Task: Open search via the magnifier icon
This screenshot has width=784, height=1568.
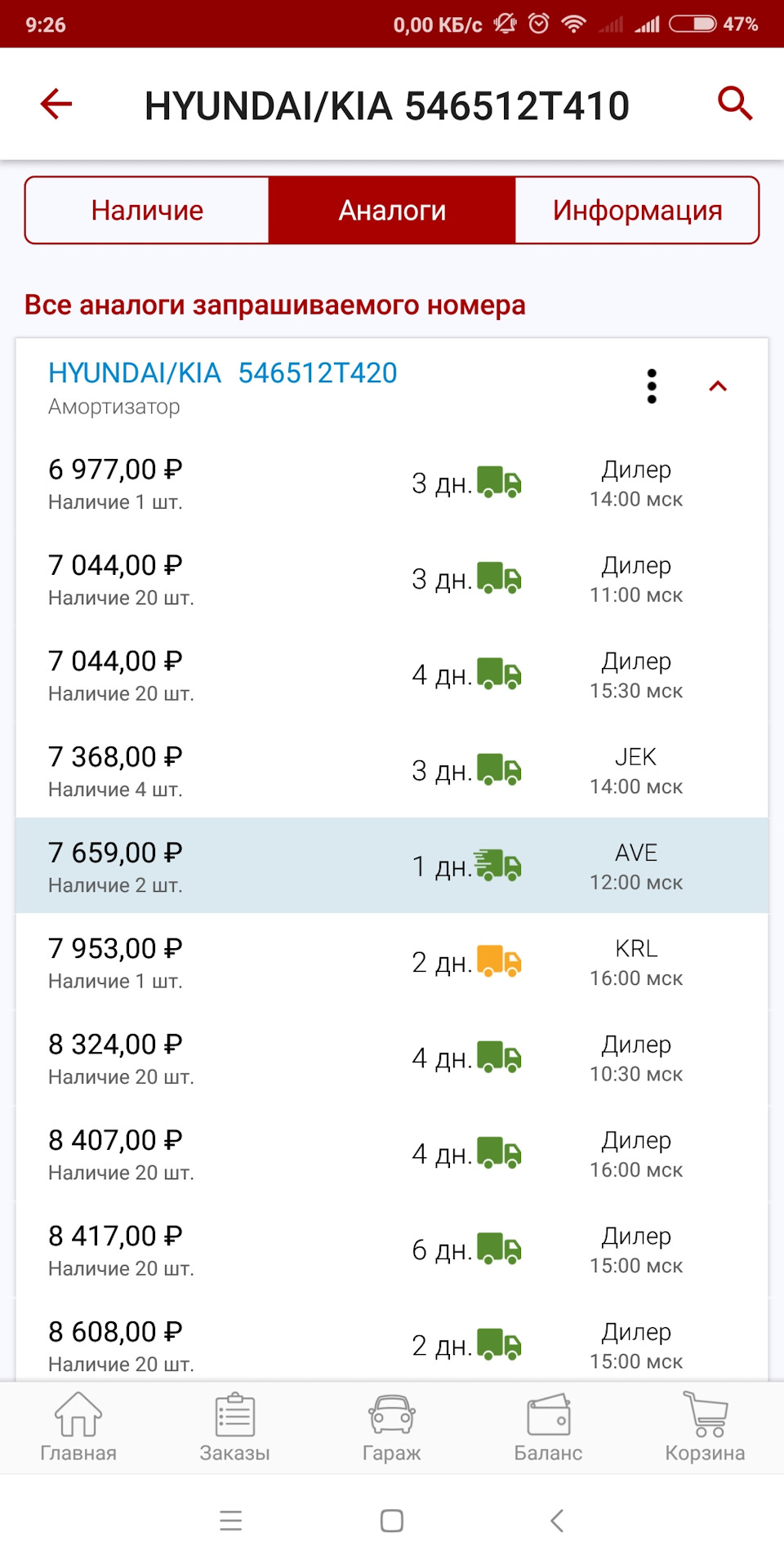Action: (734, 104)
